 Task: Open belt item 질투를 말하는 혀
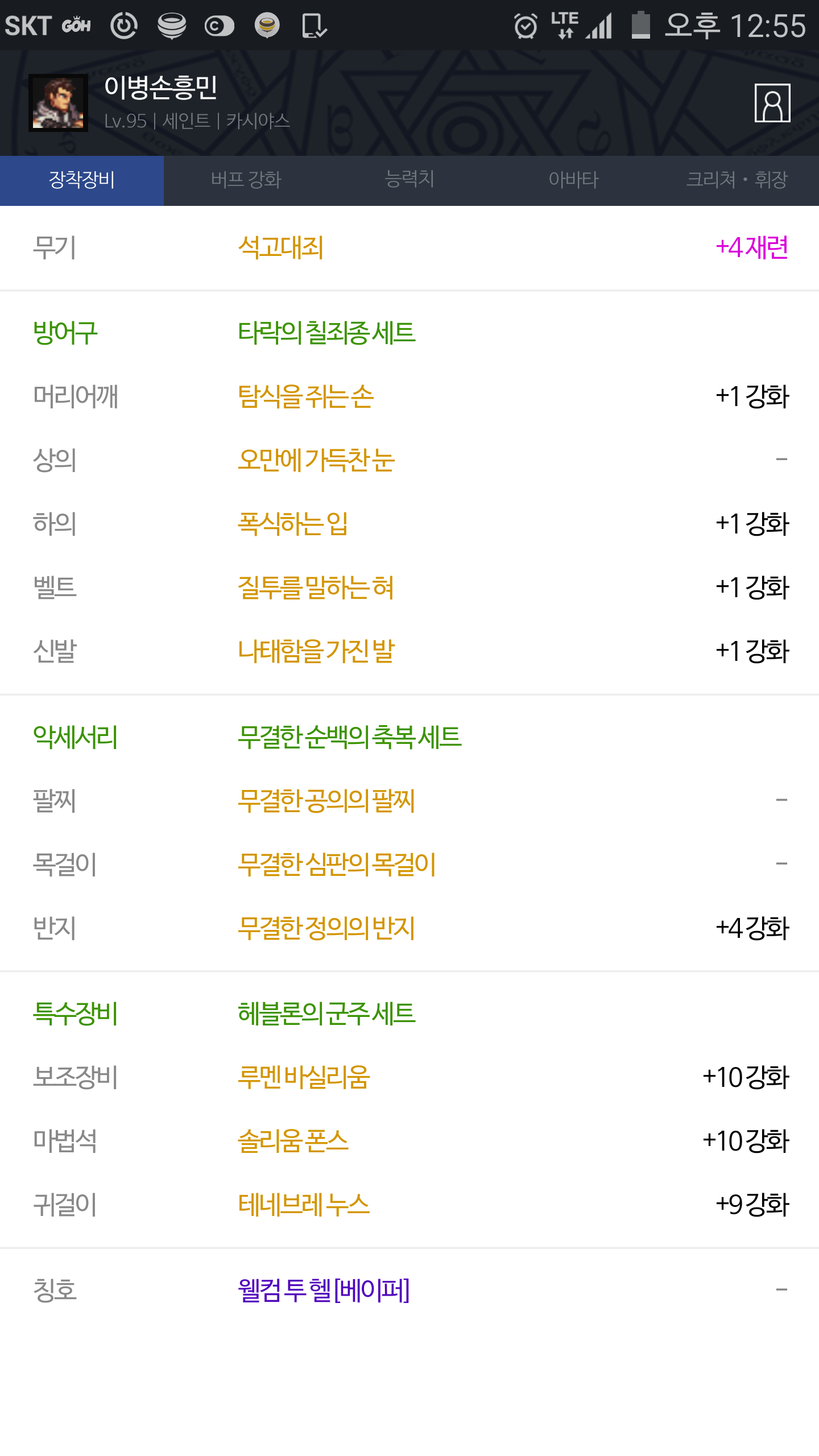[316, 588]
